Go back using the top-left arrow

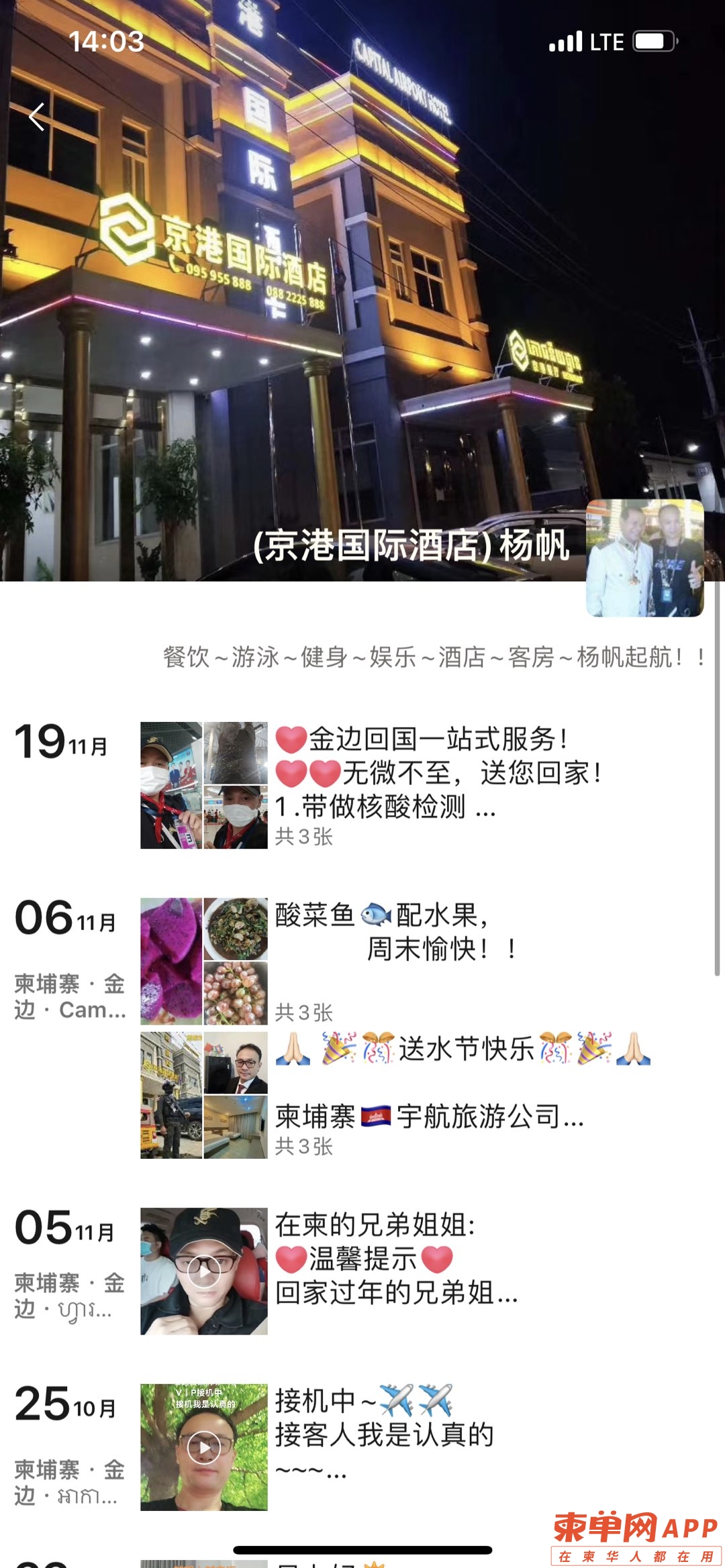tap(37, 117)
